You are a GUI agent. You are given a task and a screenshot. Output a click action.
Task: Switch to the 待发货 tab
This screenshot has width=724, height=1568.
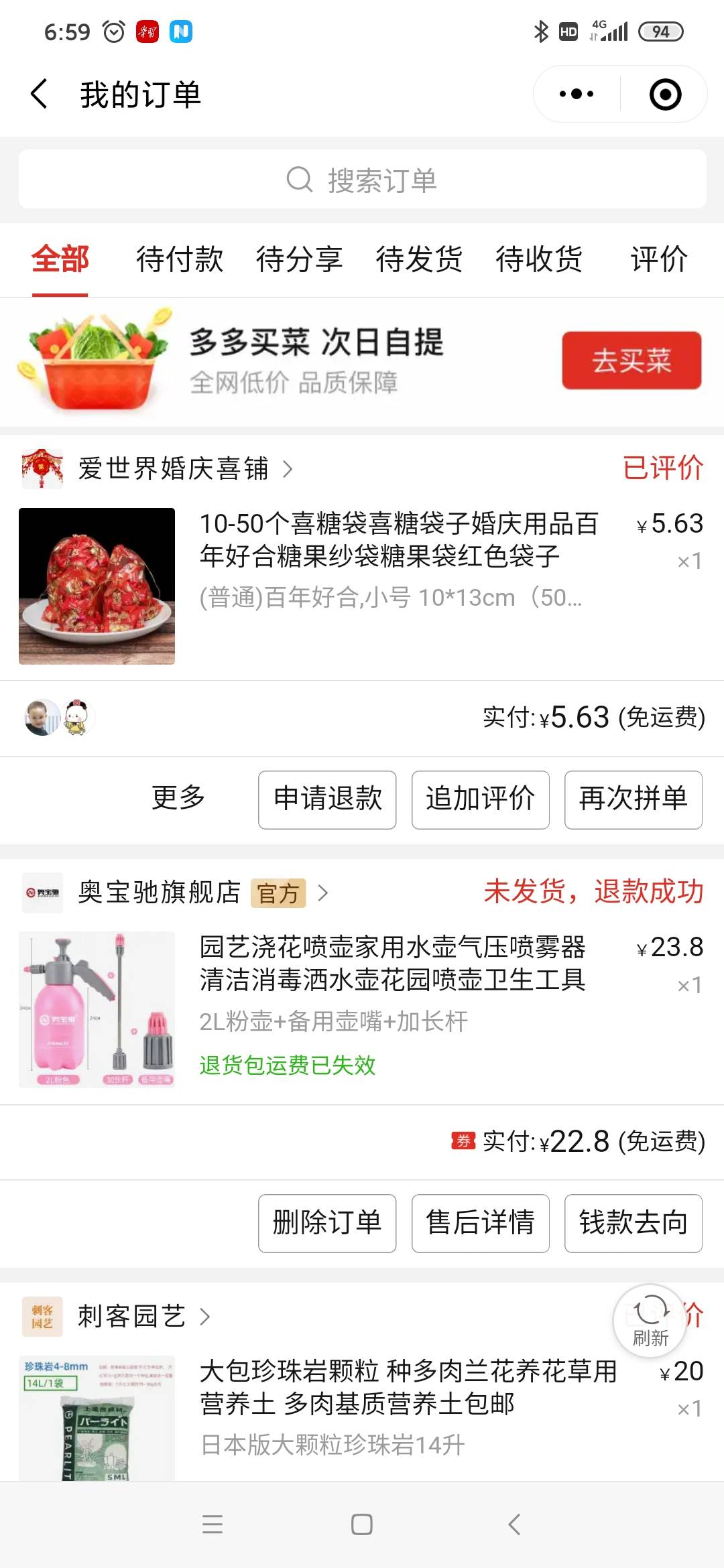tap(420, 259)
